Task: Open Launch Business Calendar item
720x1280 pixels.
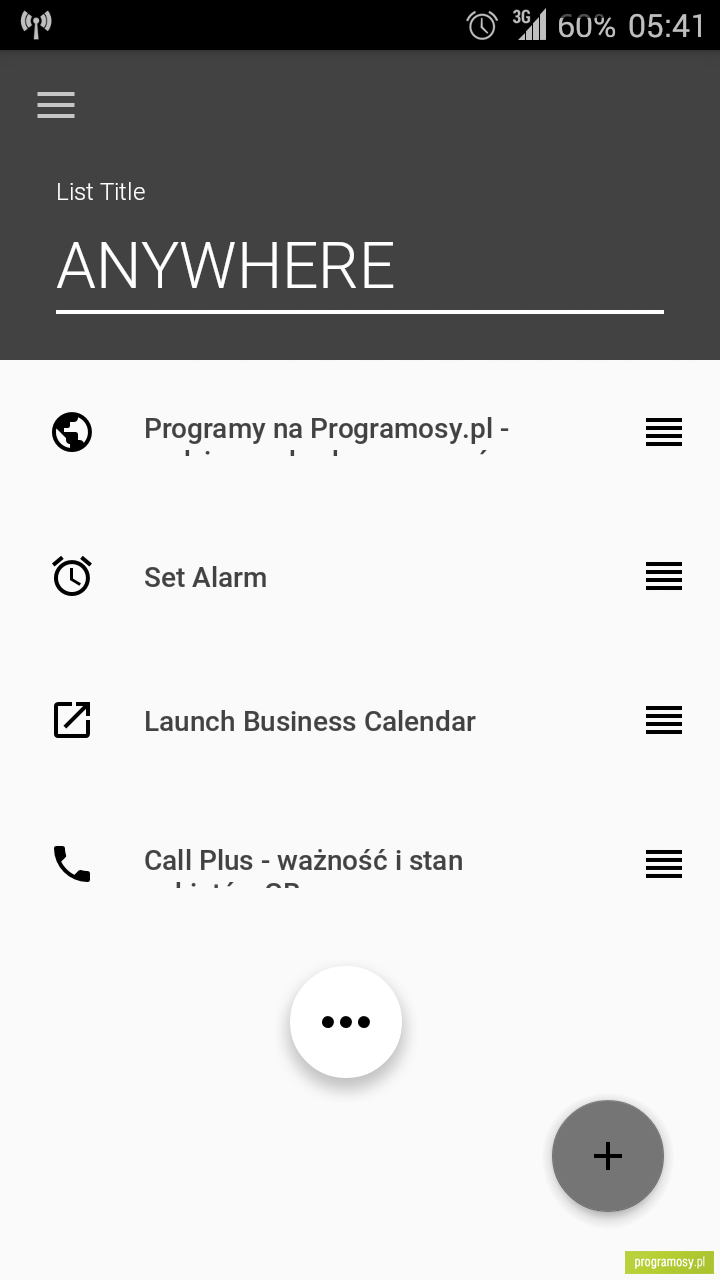Action: [360, 721]
